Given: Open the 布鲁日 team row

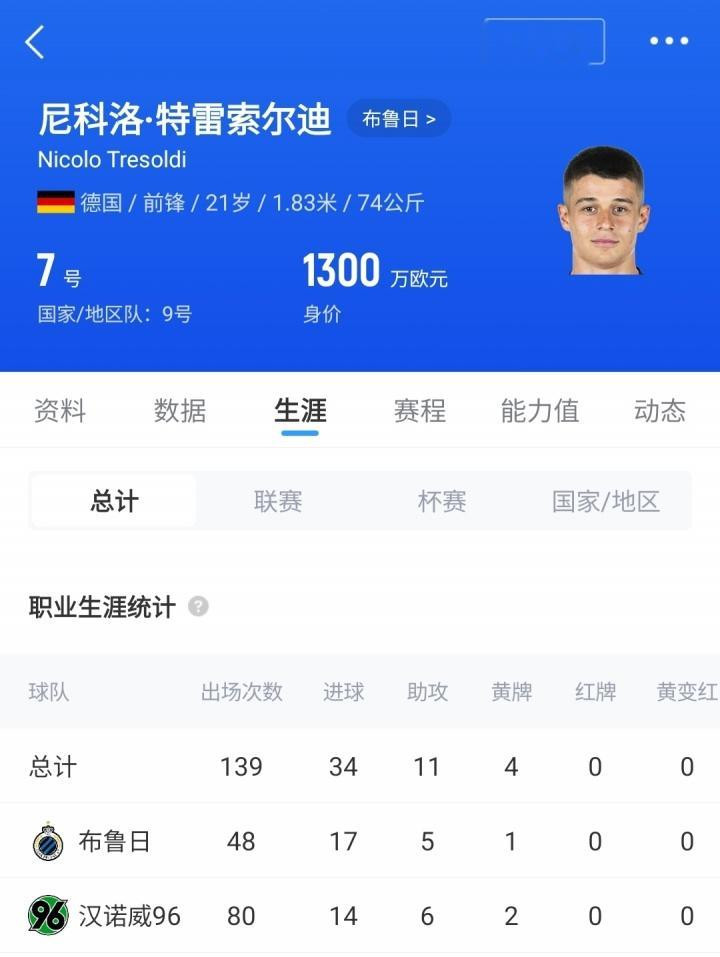Looking at the screenshot, I should point(360,841).
